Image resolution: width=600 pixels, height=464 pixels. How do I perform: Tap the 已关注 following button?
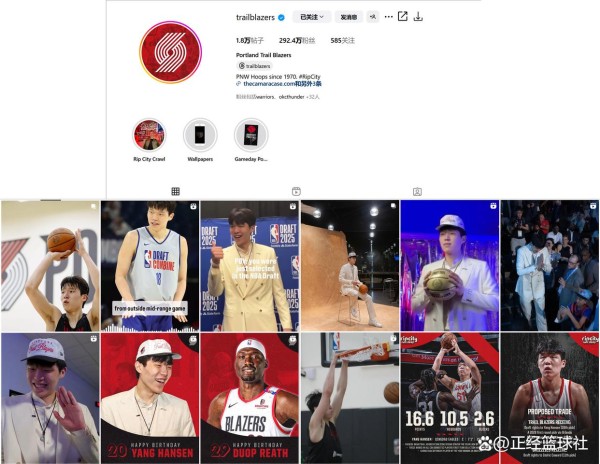[x=311, y=17]
